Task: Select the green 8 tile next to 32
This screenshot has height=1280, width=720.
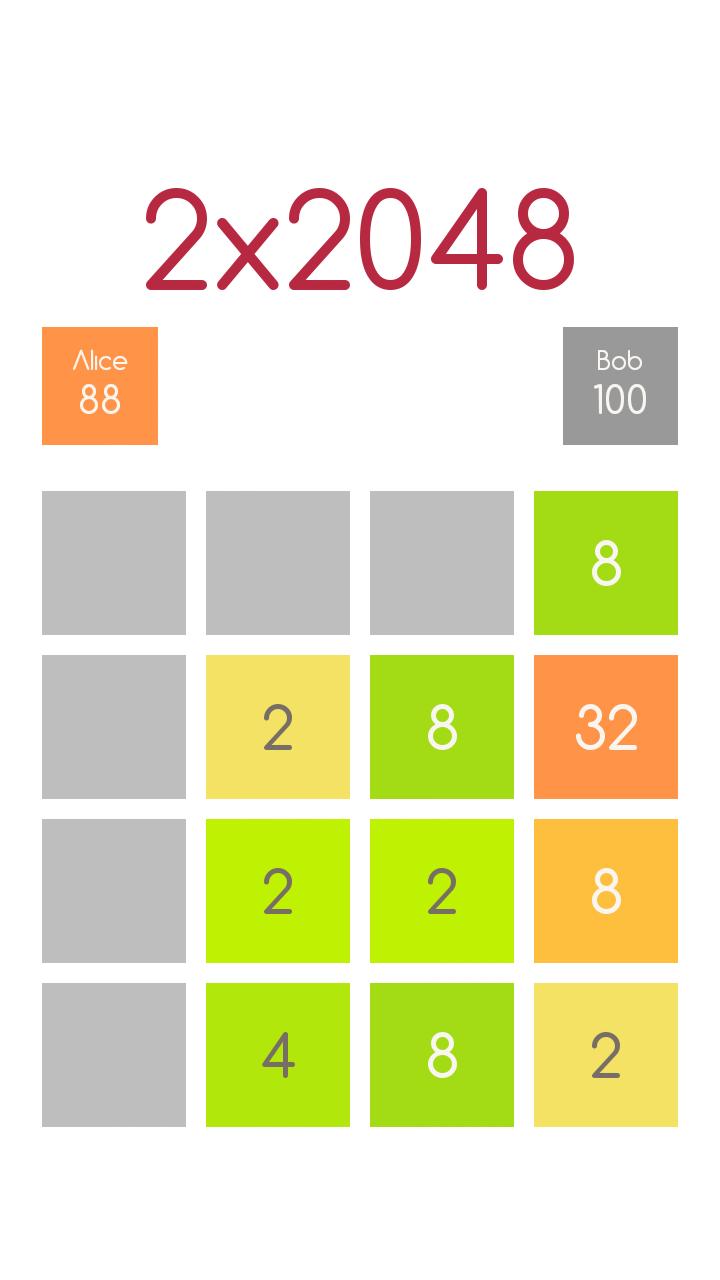Action: 442,727
